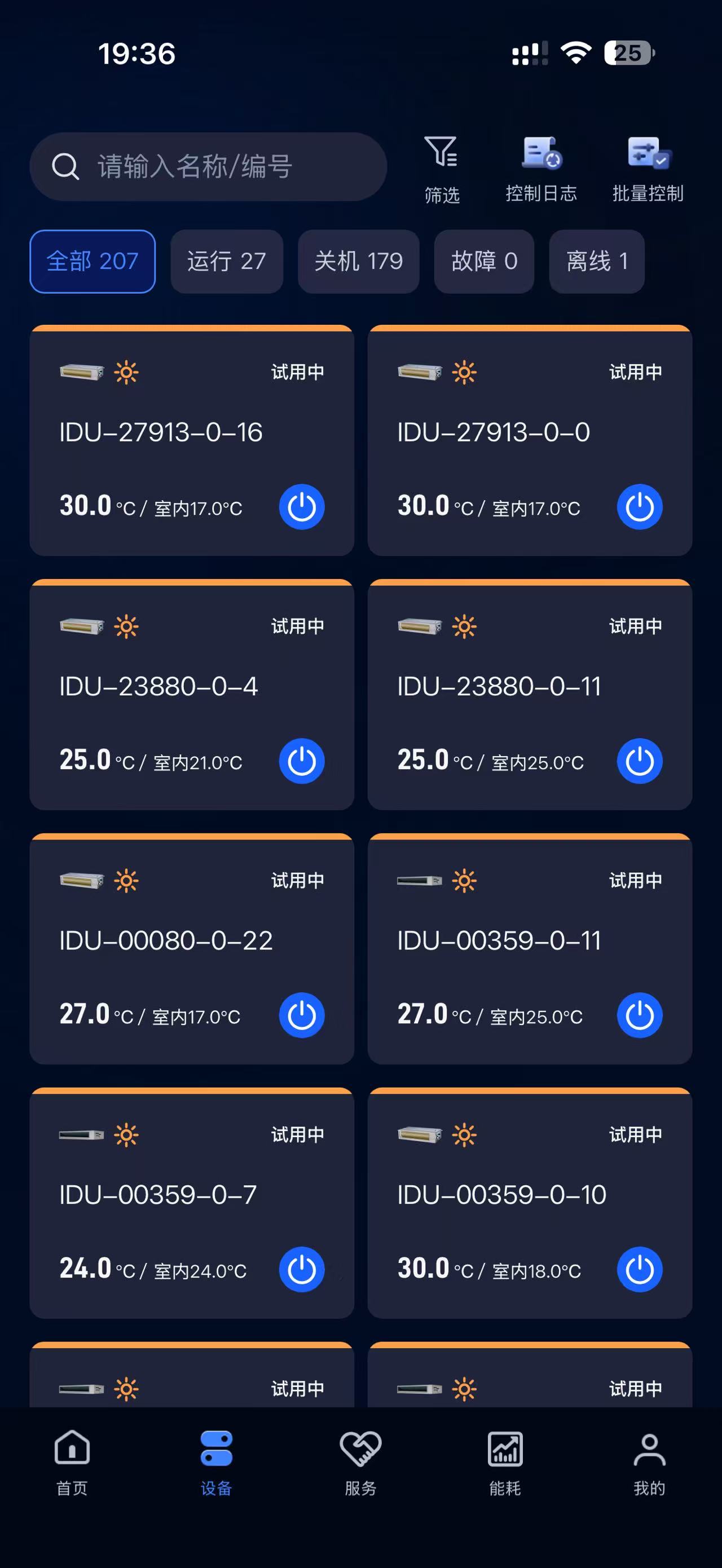Select the 全部 207 chip
Screen dimensions: 722x1568
pyautogui.click(x=93, y=261)
